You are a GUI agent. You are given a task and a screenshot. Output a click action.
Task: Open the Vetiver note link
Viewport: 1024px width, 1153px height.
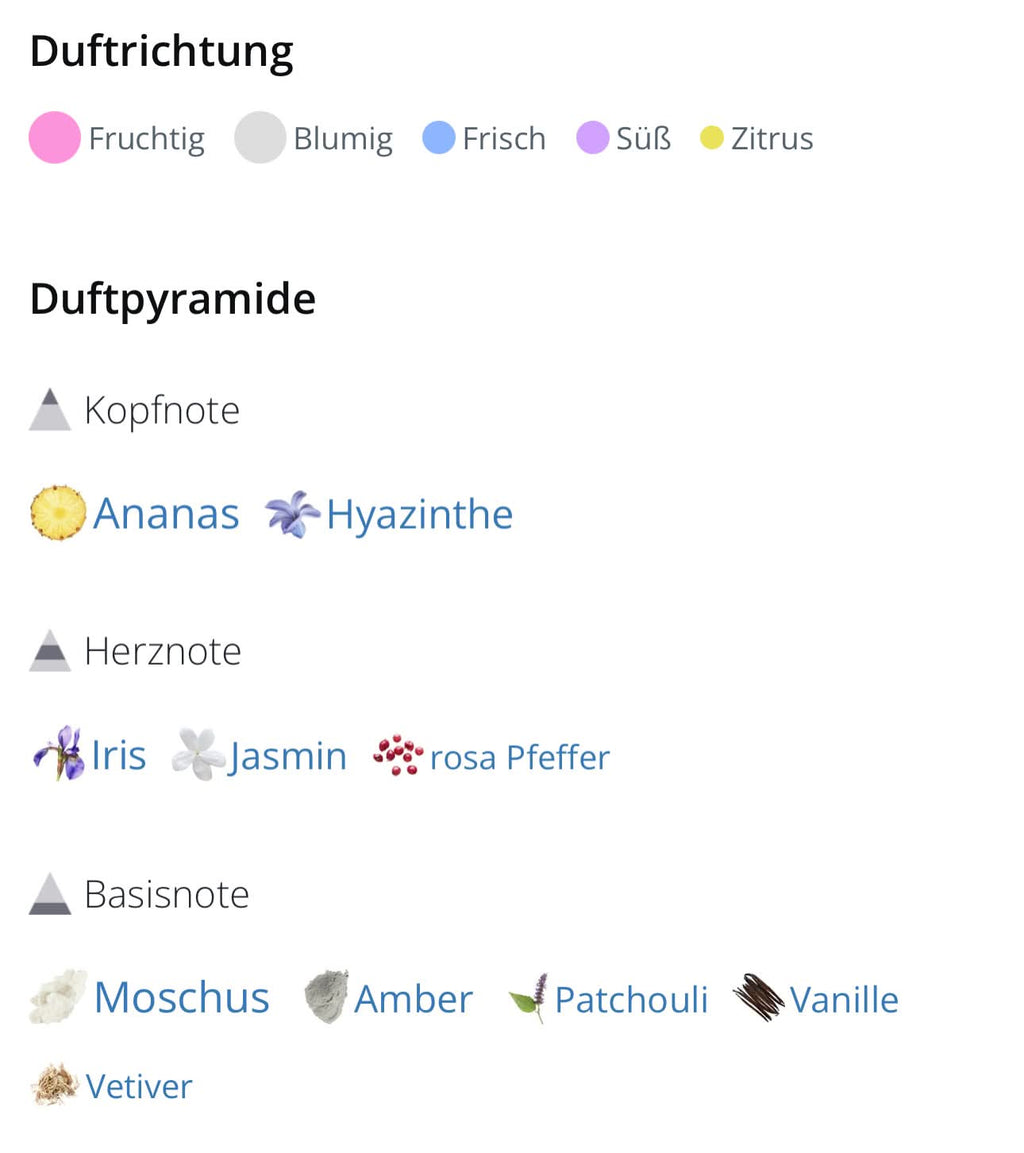click(138, 1086)
